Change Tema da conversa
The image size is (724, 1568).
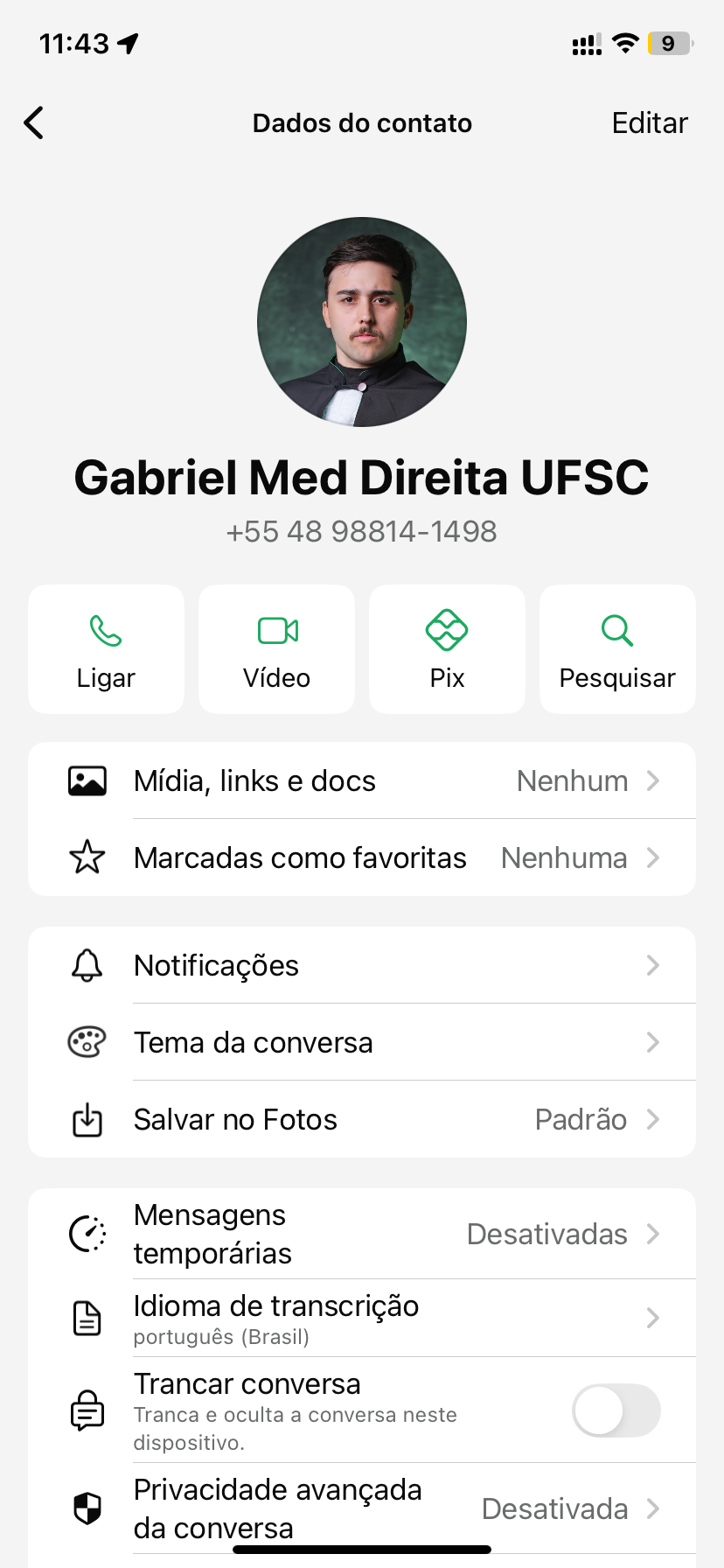tap(362, 1042)
